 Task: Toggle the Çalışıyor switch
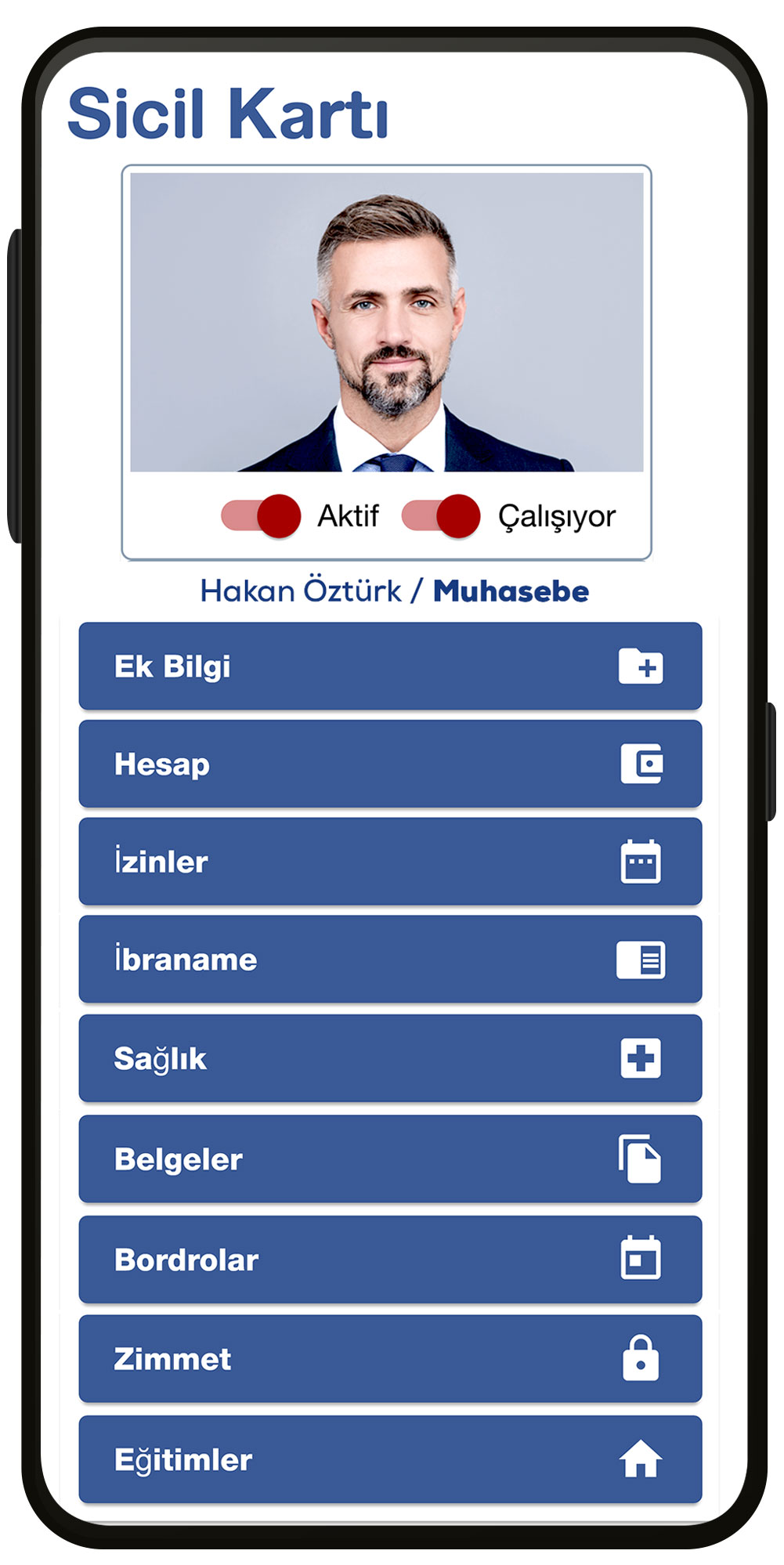441,516
